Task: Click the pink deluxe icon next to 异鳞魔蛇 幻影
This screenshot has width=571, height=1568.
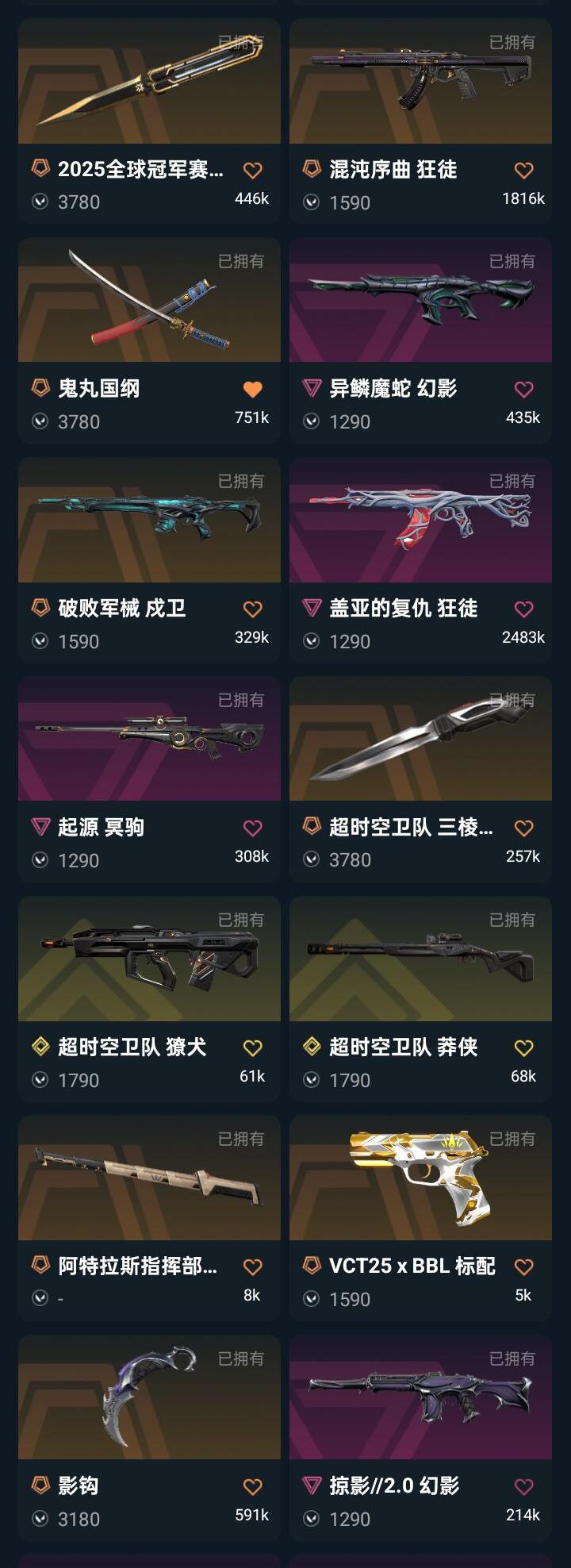Action: coord(313,387)
